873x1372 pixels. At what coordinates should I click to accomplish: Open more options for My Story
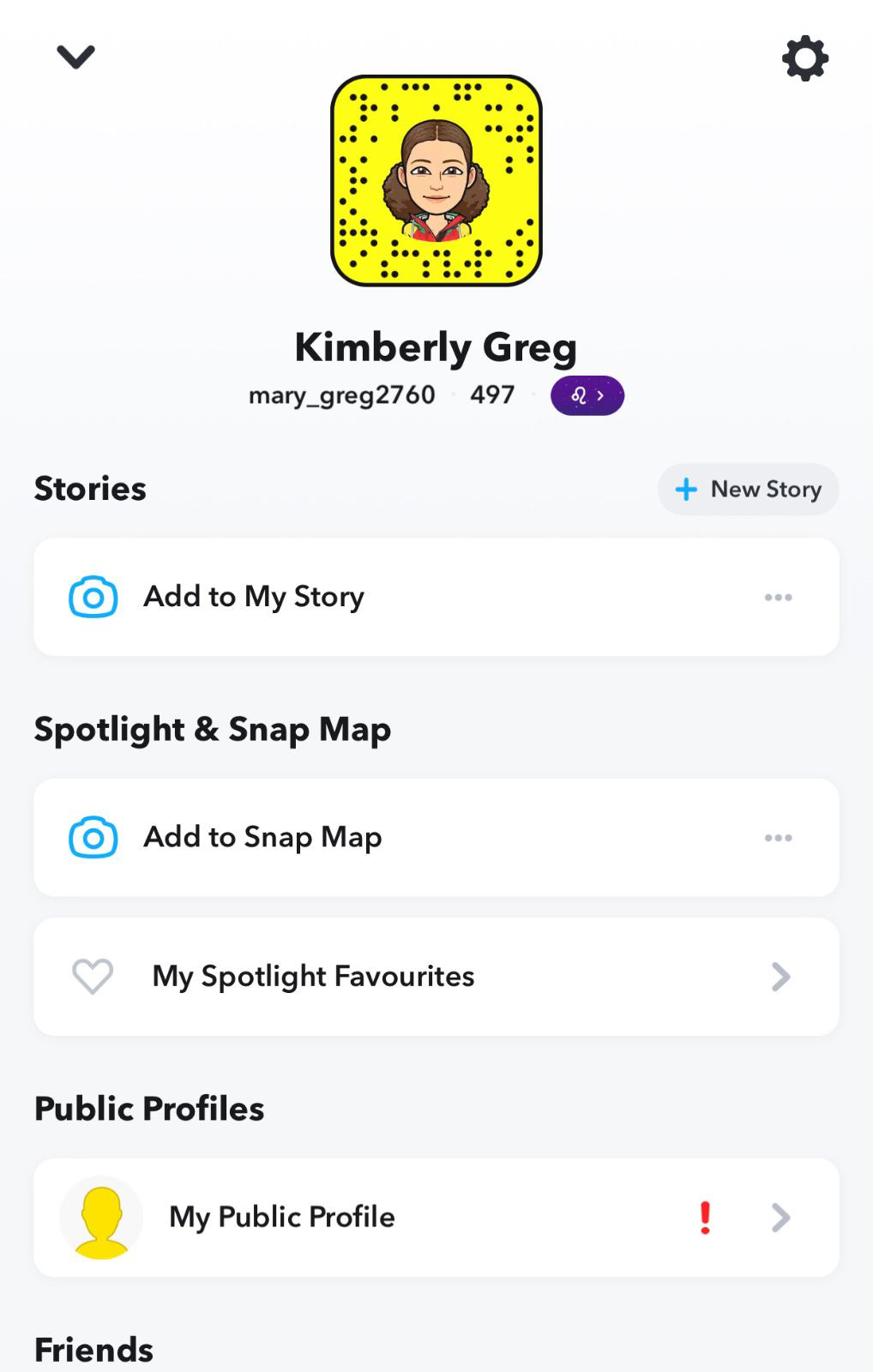click(x=778, y=598)
